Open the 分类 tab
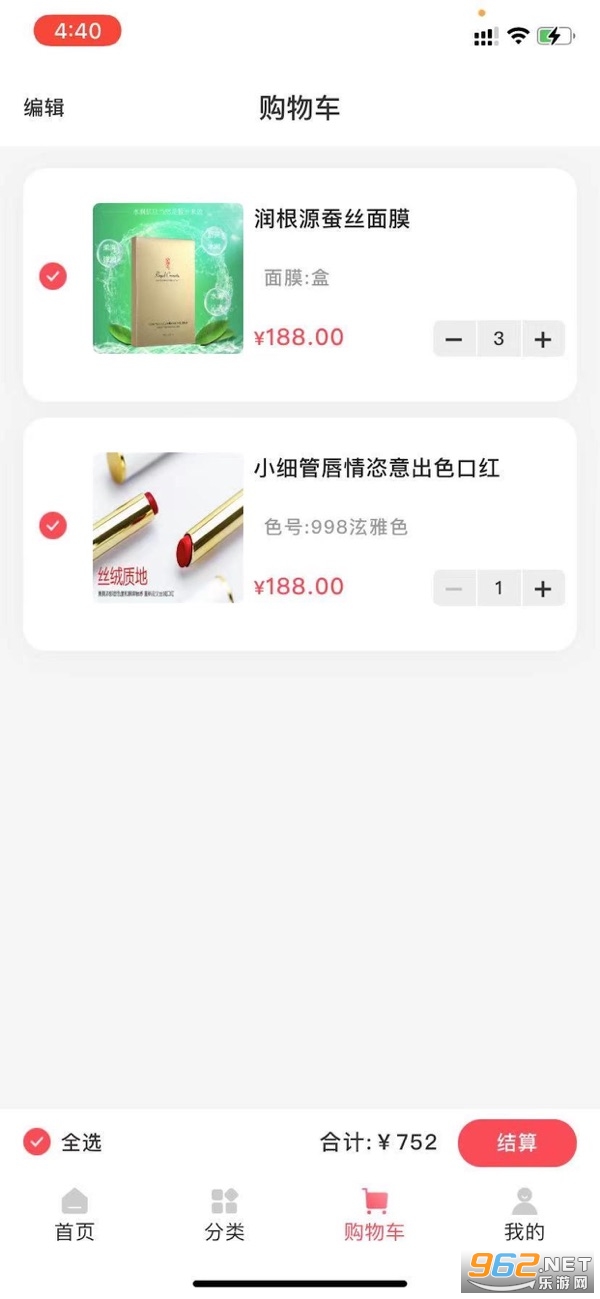Image resolution: width=600 pixels, height=1299 pixels. click(x=224, y=1215)
